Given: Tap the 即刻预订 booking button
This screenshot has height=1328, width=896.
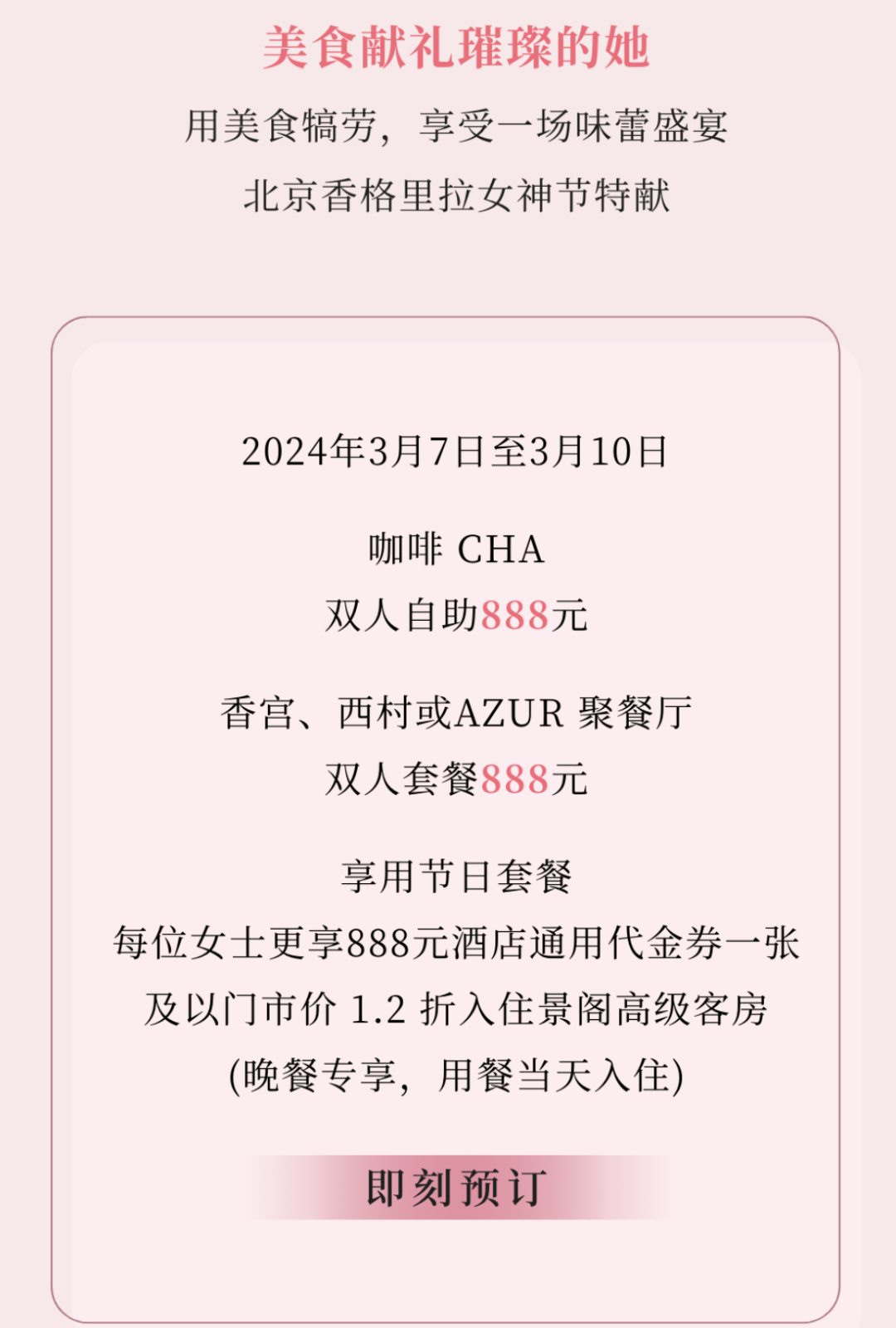Looking at the screenshot, I should click(456, 1188).
